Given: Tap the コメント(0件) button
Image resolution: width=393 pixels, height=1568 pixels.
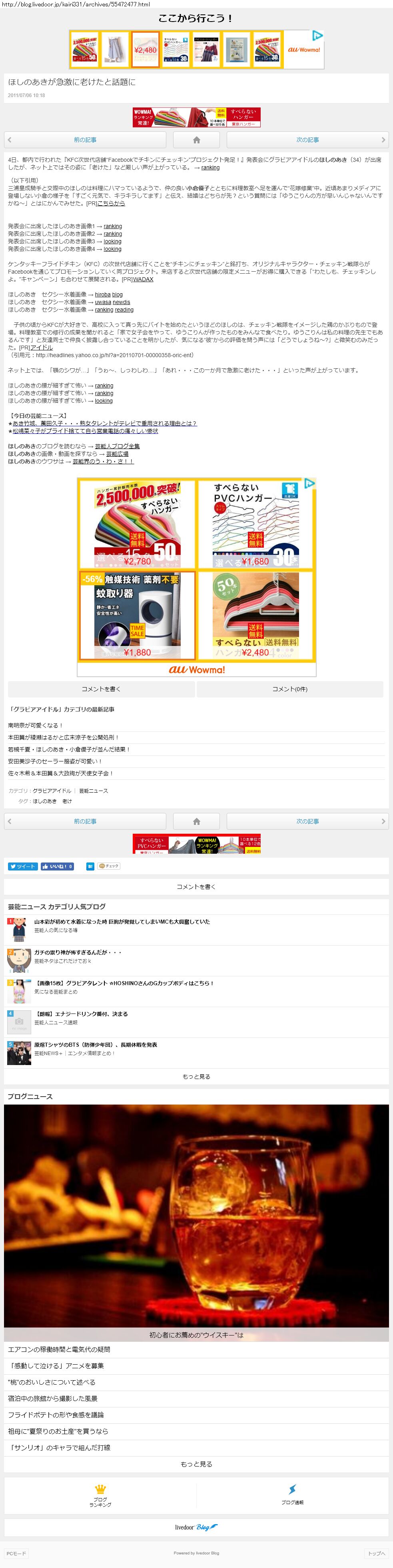Looking at the screenshot, I should coord(289,689).
